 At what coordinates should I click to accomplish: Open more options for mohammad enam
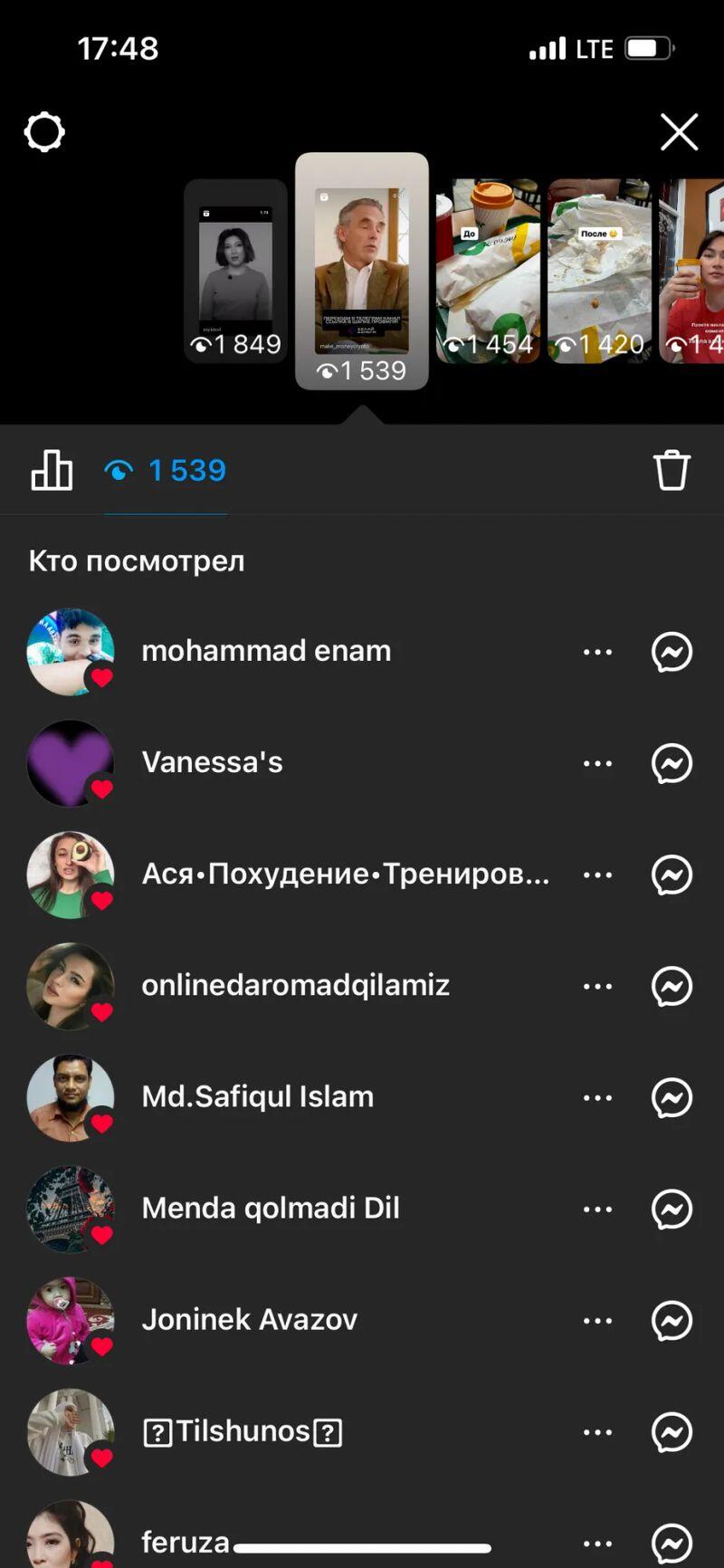597,652
